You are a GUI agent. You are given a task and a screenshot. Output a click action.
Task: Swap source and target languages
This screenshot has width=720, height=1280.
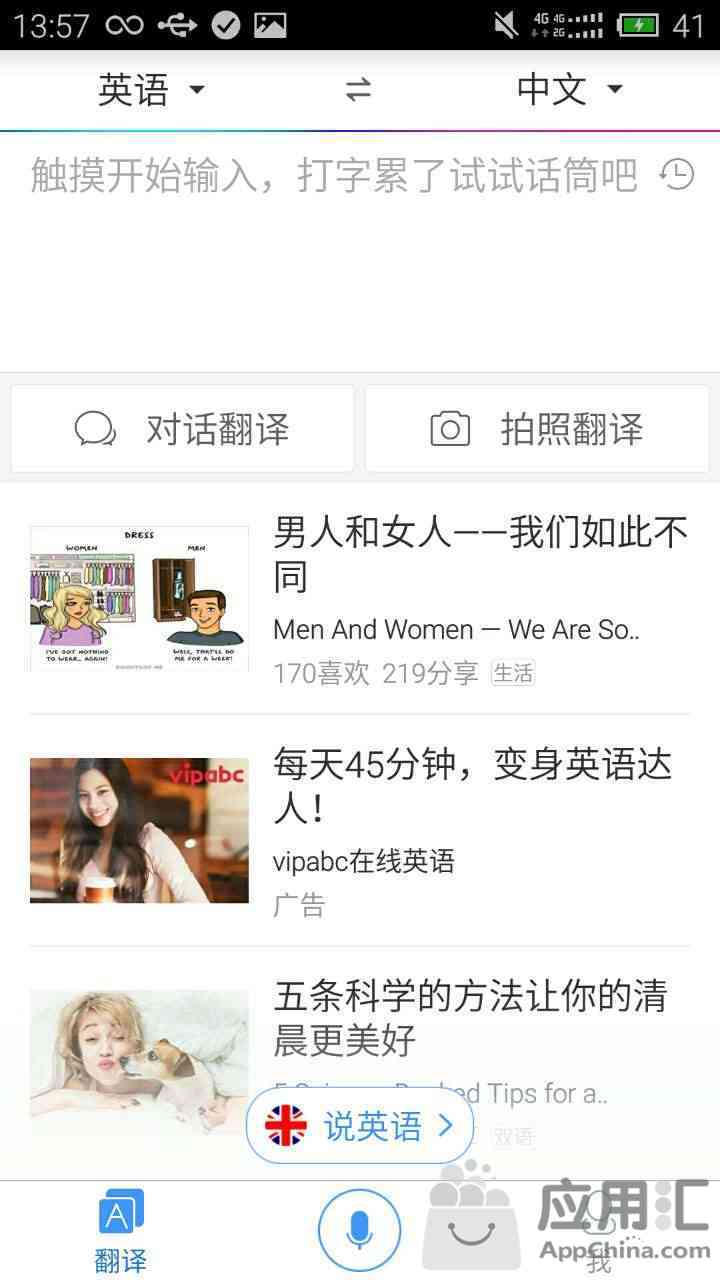358,90
